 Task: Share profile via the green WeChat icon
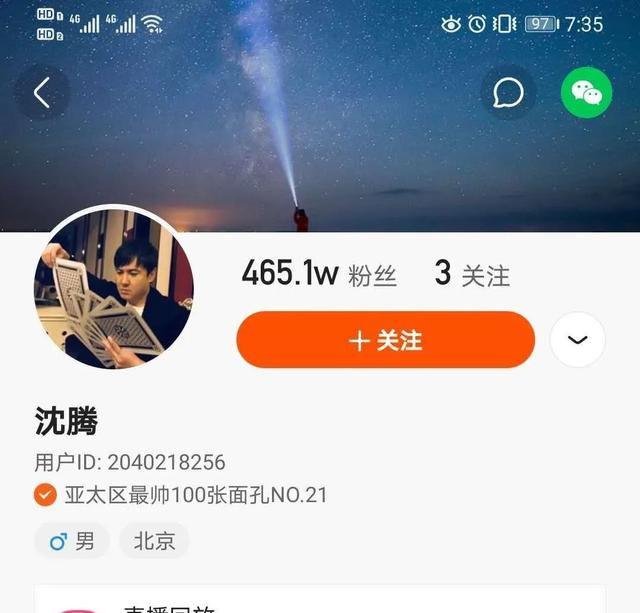pyautogui.click(x=586, y=93)
